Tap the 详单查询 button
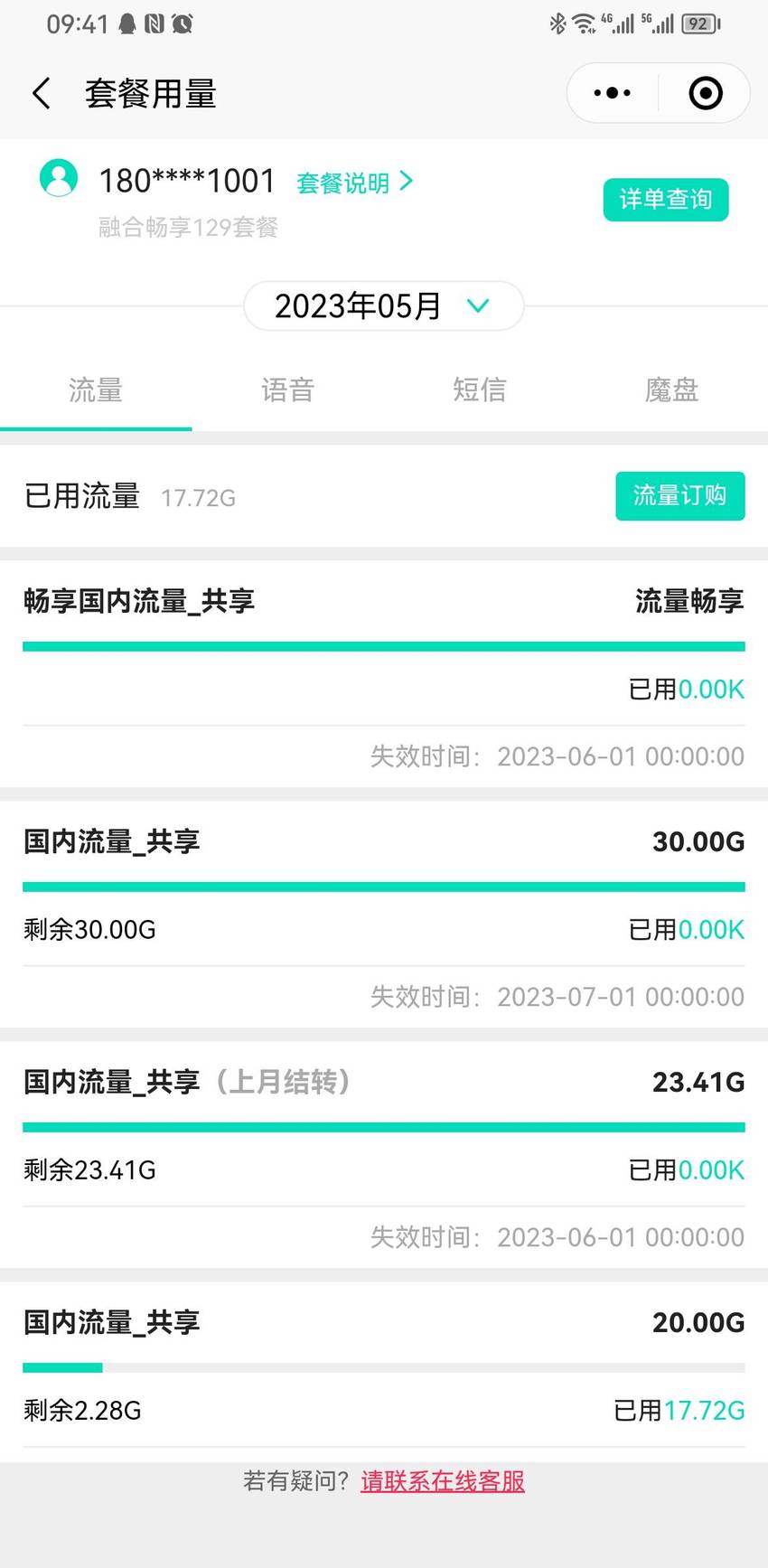Image resolution: width=768 pixels, height=1568 pixels. [x=666, y=200]
